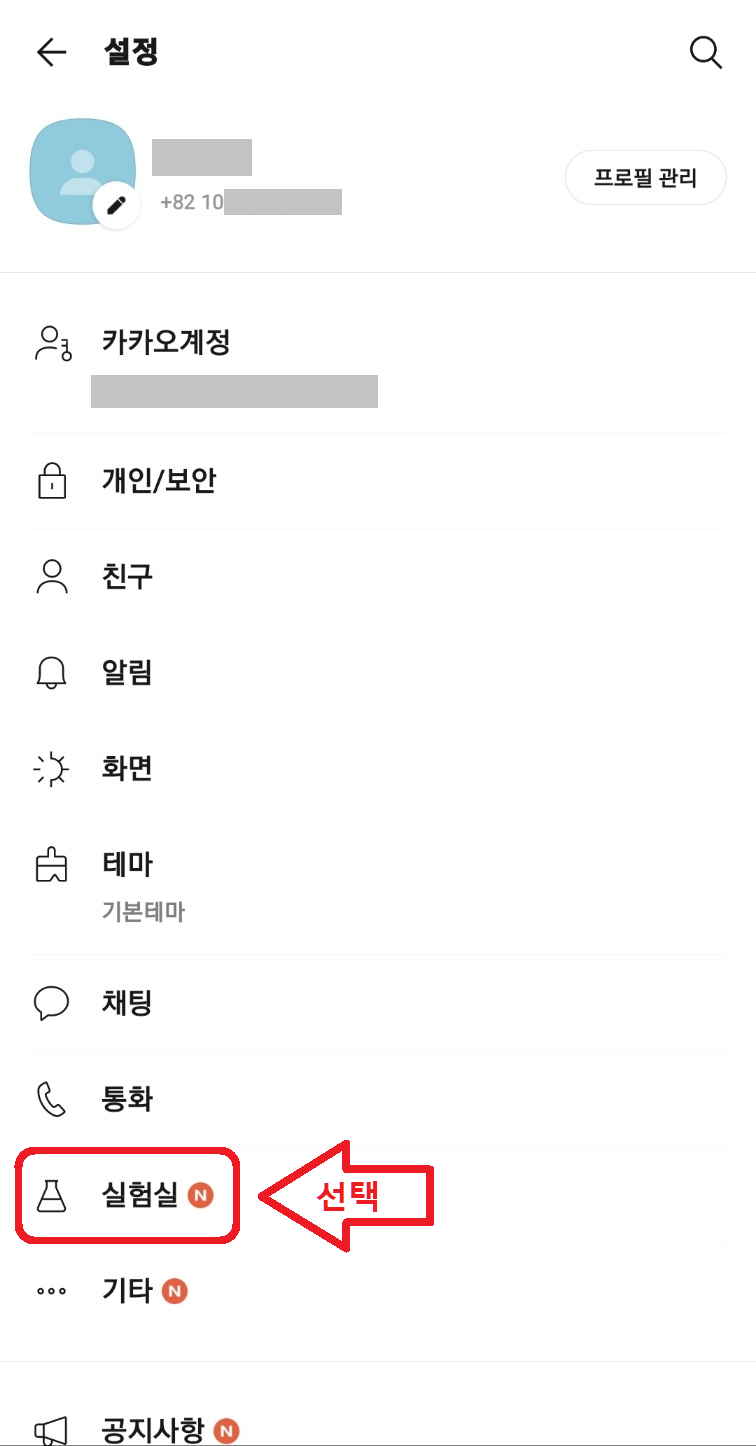Screen dimensions: 756x1446
Task: Click the back arrow to leave settings
Action: [x=49, y=52]
